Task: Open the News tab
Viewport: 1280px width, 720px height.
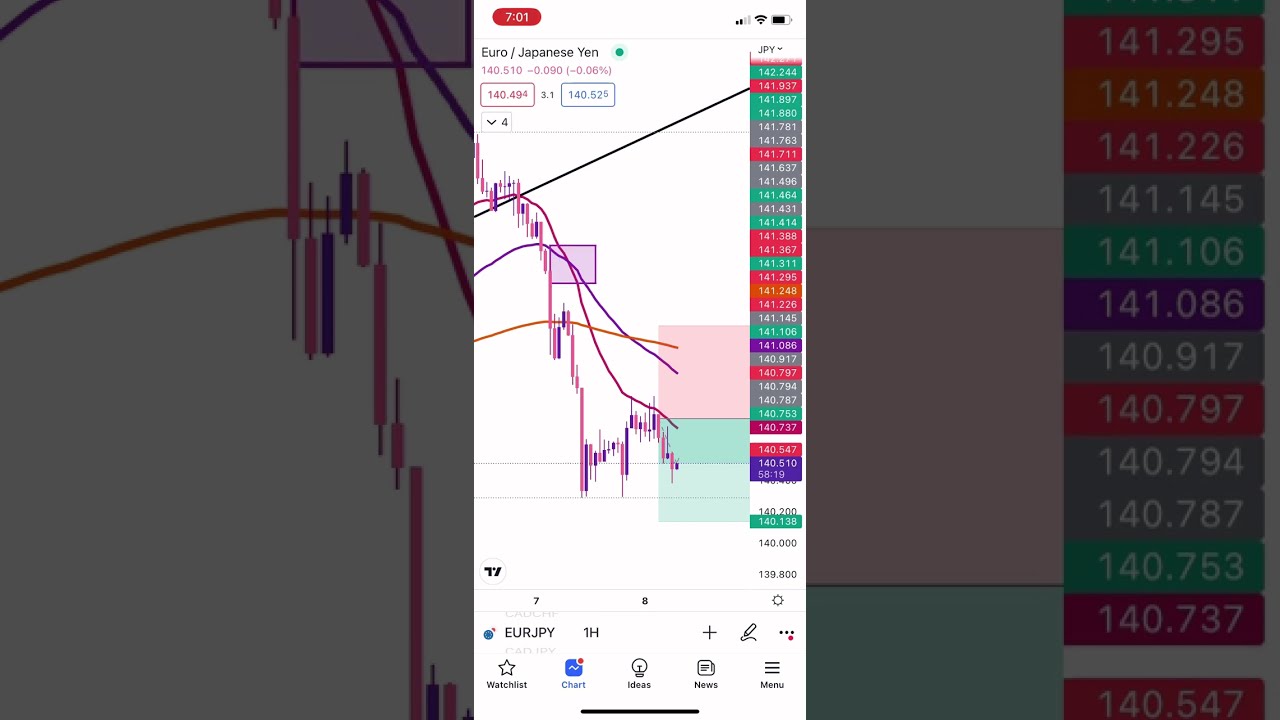Action: point(706,674)
